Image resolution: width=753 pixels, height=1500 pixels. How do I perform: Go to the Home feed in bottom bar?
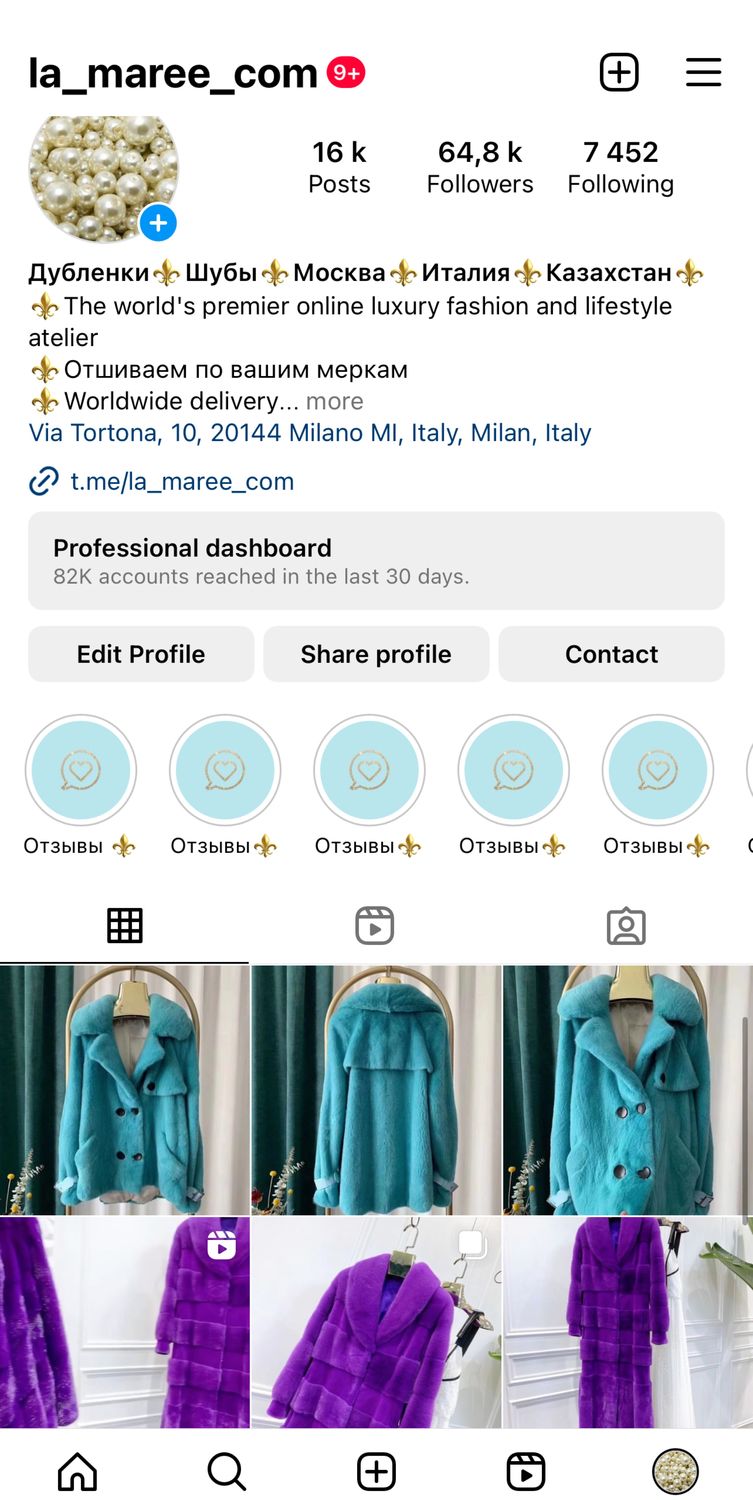[77, 1471]
